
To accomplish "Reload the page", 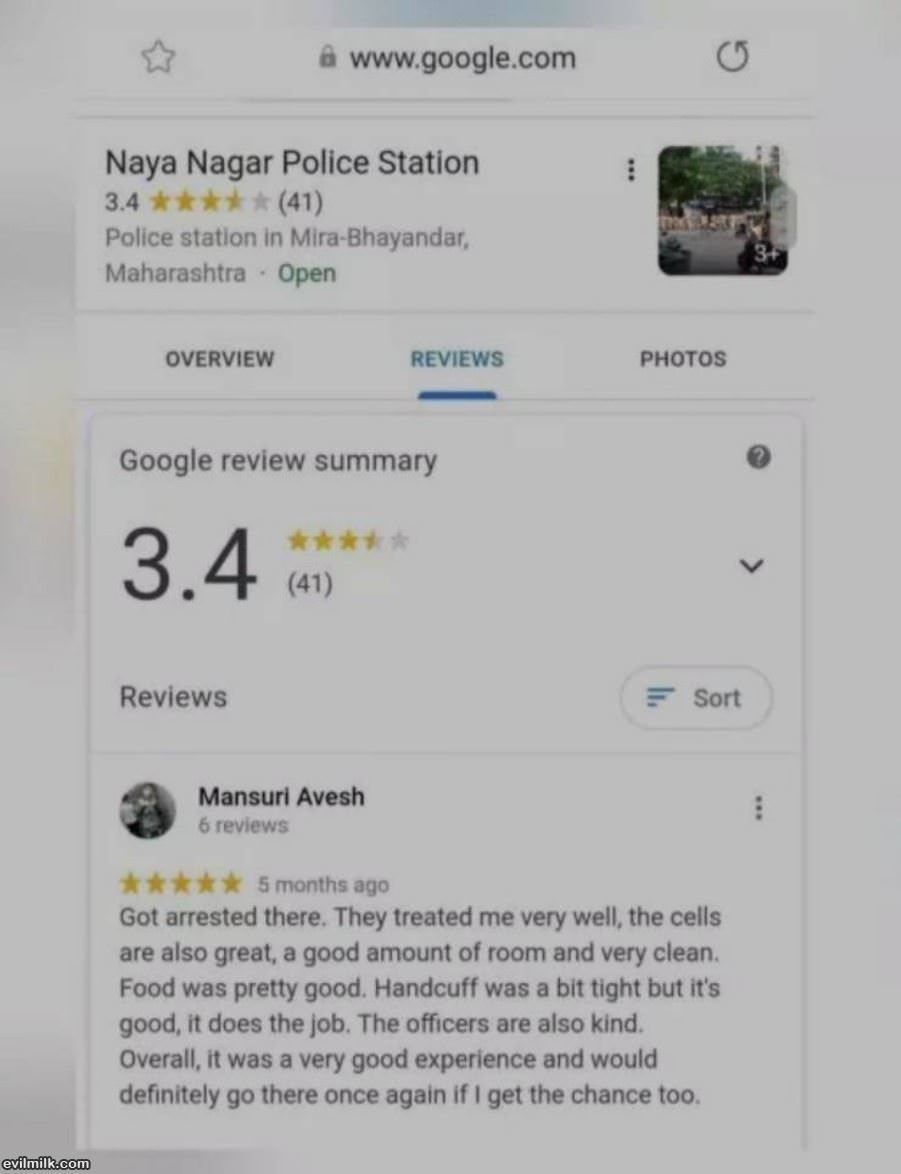I will (x=732, y=59).
